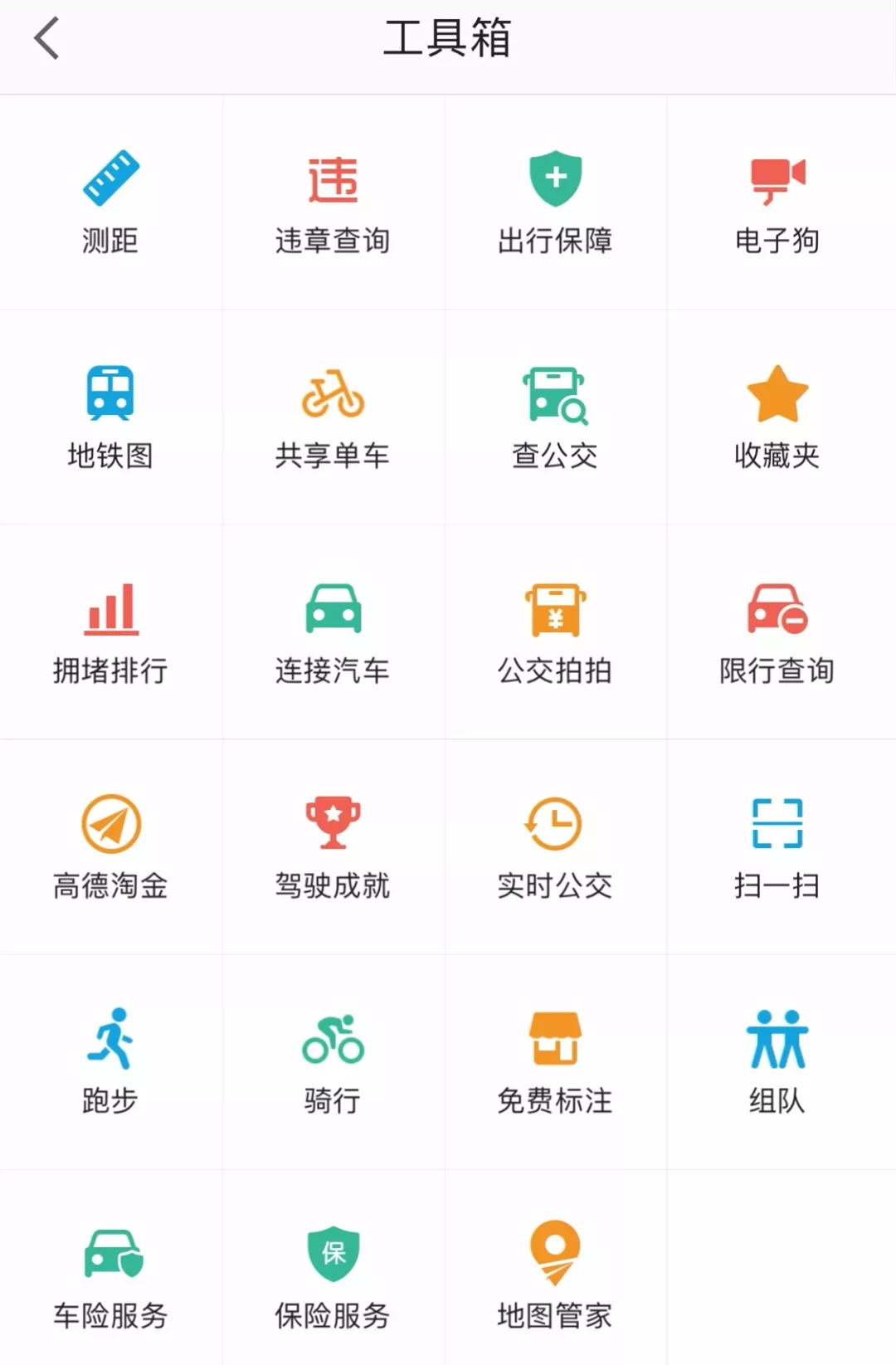View 驾驶成就 driving achievements

click(x=333, y=846)
